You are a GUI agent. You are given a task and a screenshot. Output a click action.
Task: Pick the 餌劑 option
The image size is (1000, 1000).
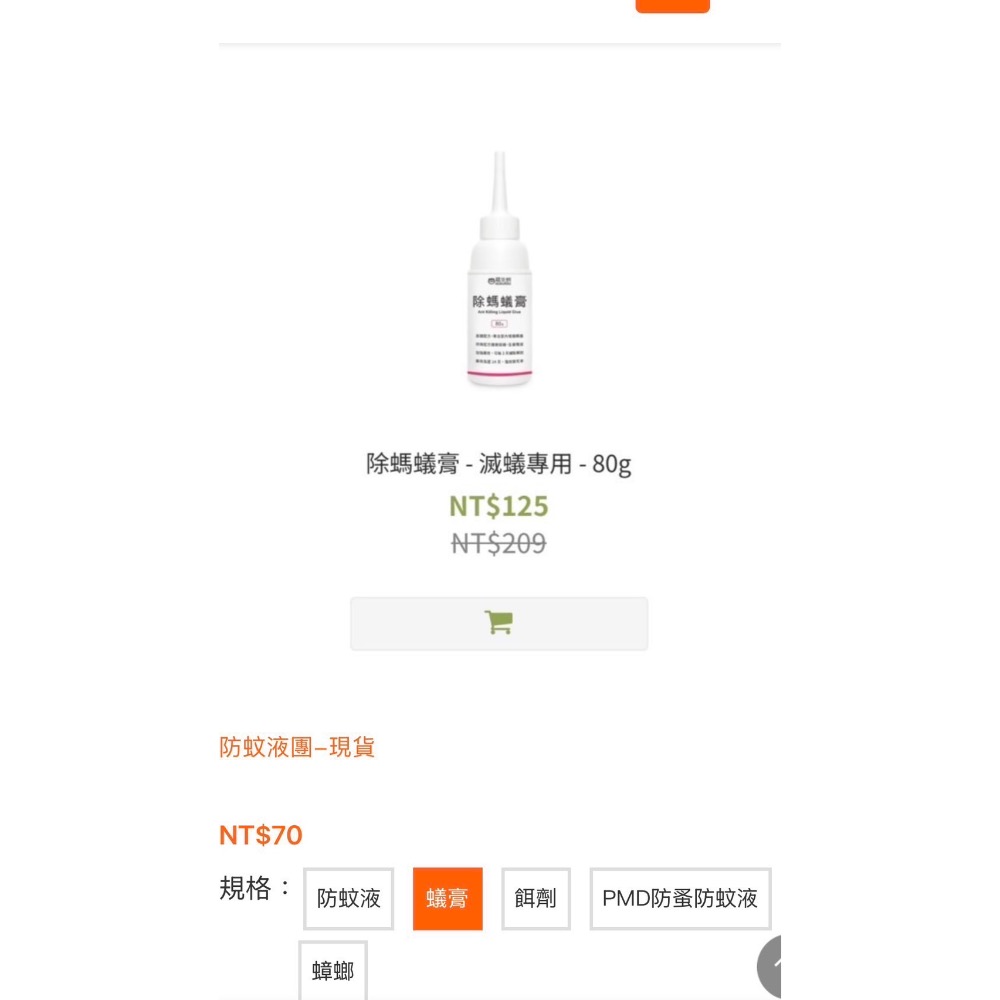(x=535, y=898)
